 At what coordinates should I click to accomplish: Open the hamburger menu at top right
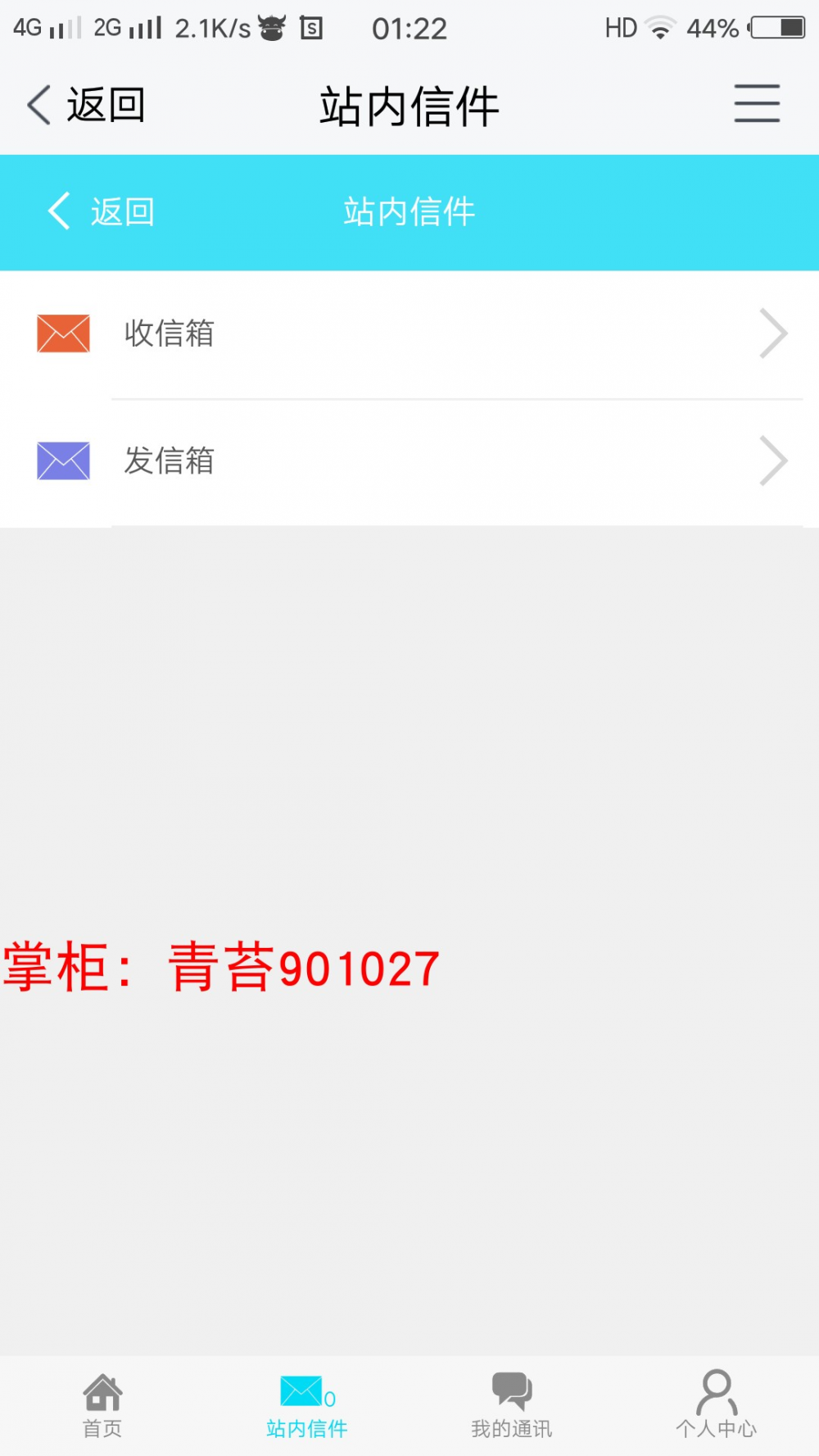[756, 105]
